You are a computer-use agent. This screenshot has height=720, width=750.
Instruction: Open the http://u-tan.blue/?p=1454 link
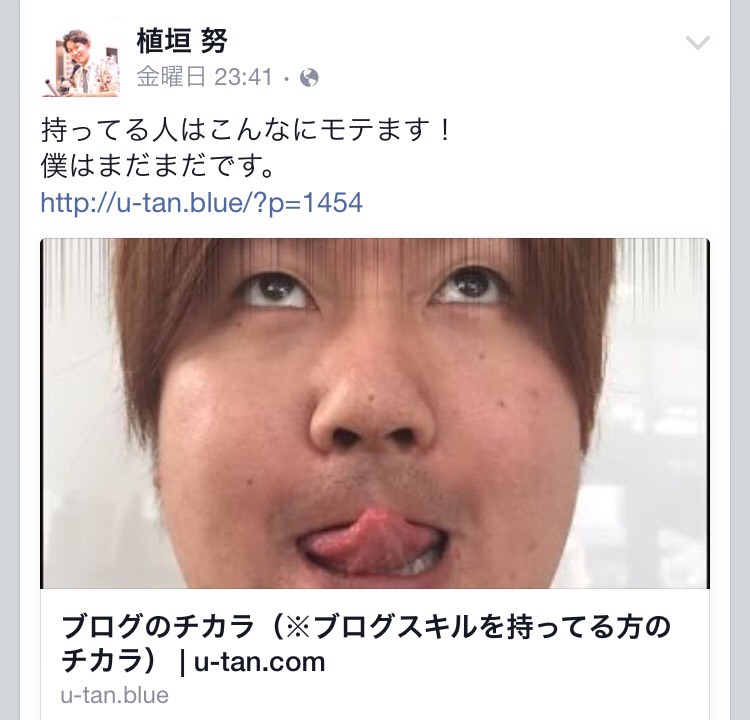(201, 203)
